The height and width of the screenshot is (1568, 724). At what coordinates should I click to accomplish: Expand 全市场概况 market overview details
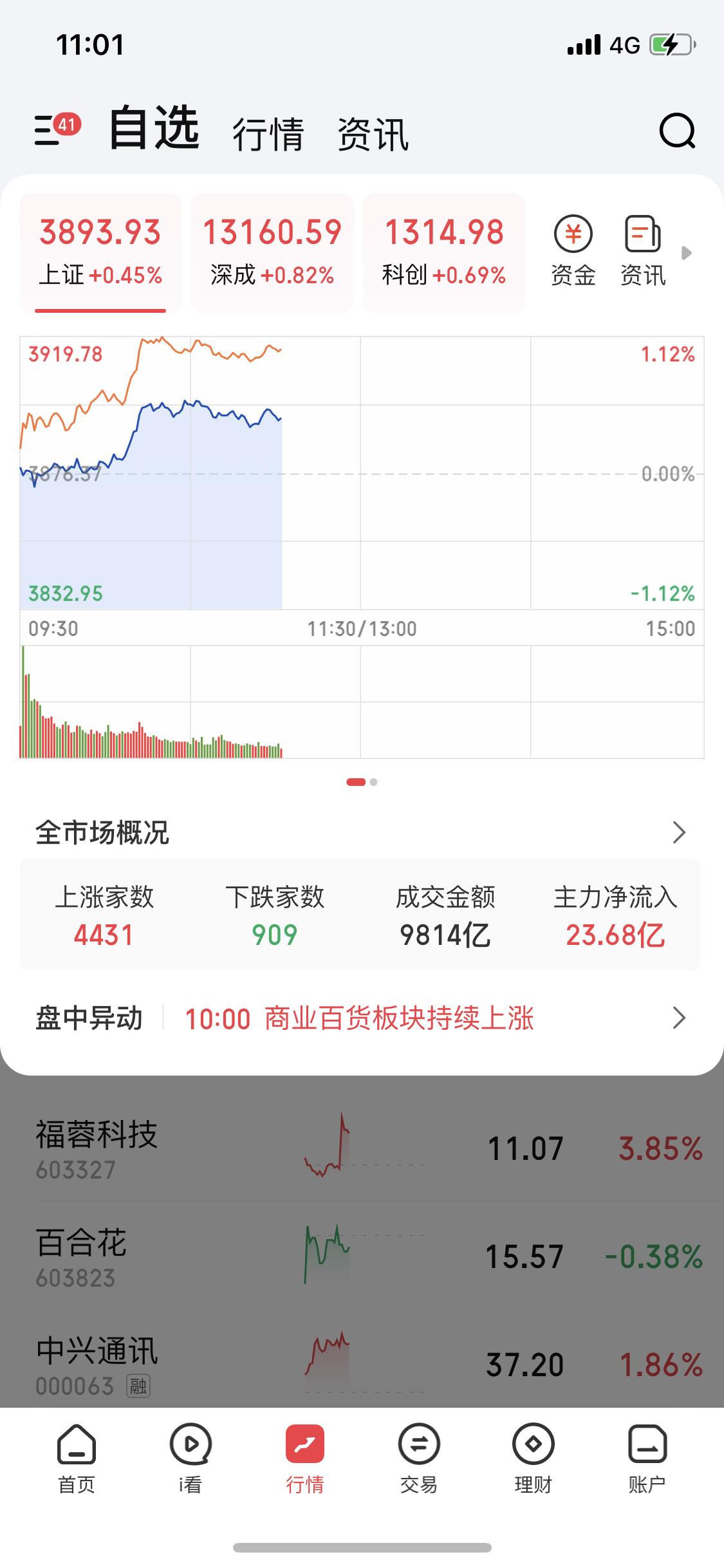(x=679, y=834)
